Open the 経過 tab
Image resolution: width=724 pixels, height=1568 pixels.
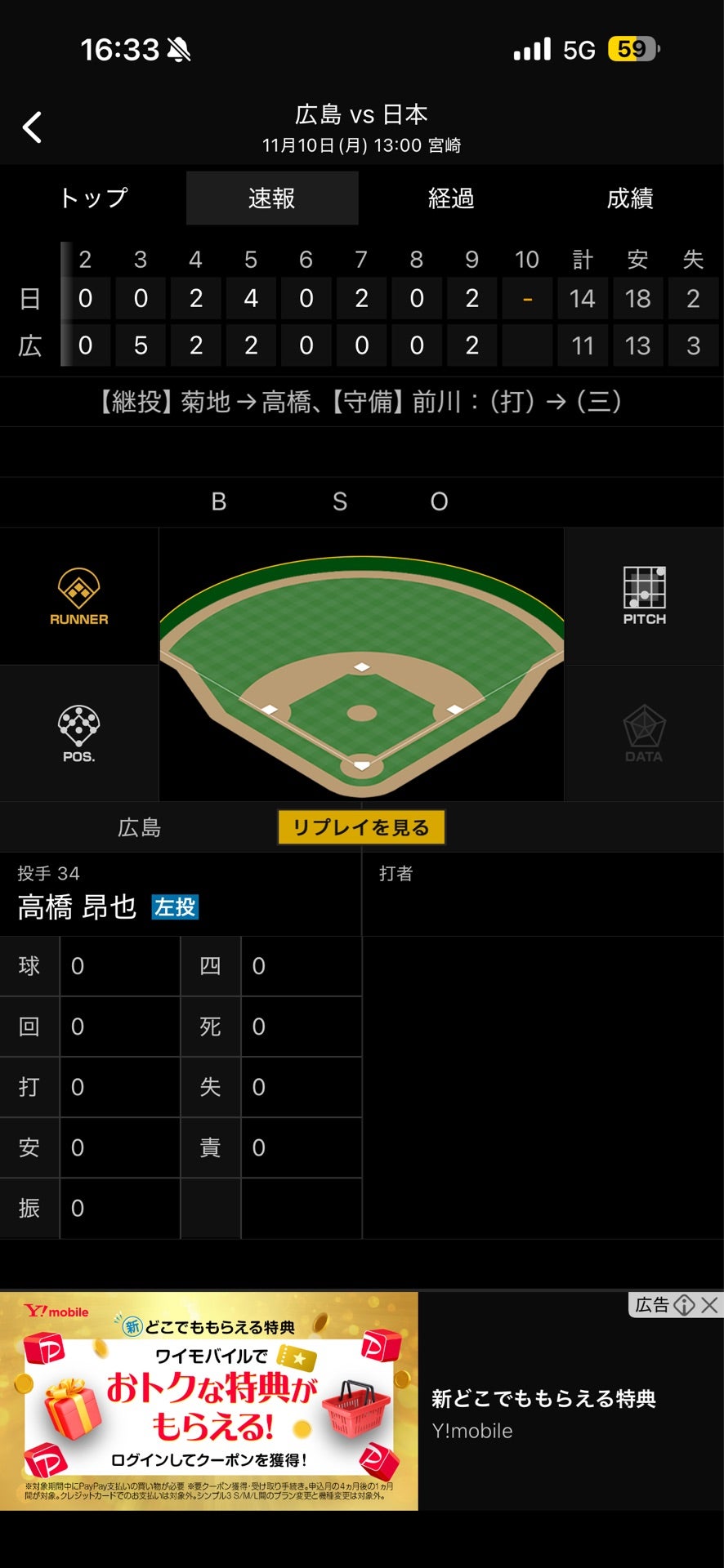451,198
